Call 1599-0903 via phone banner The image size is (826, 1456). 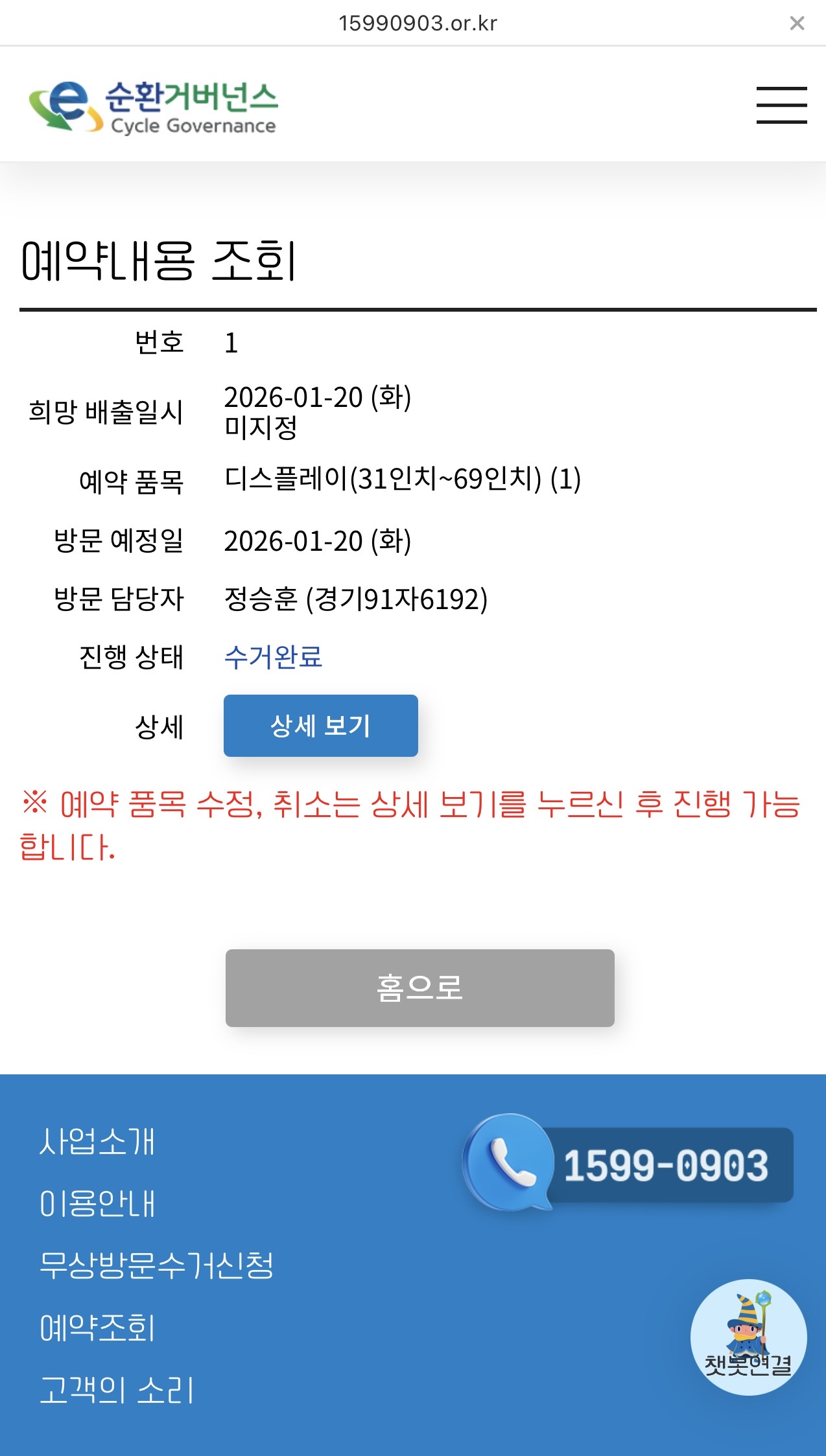628,1164
